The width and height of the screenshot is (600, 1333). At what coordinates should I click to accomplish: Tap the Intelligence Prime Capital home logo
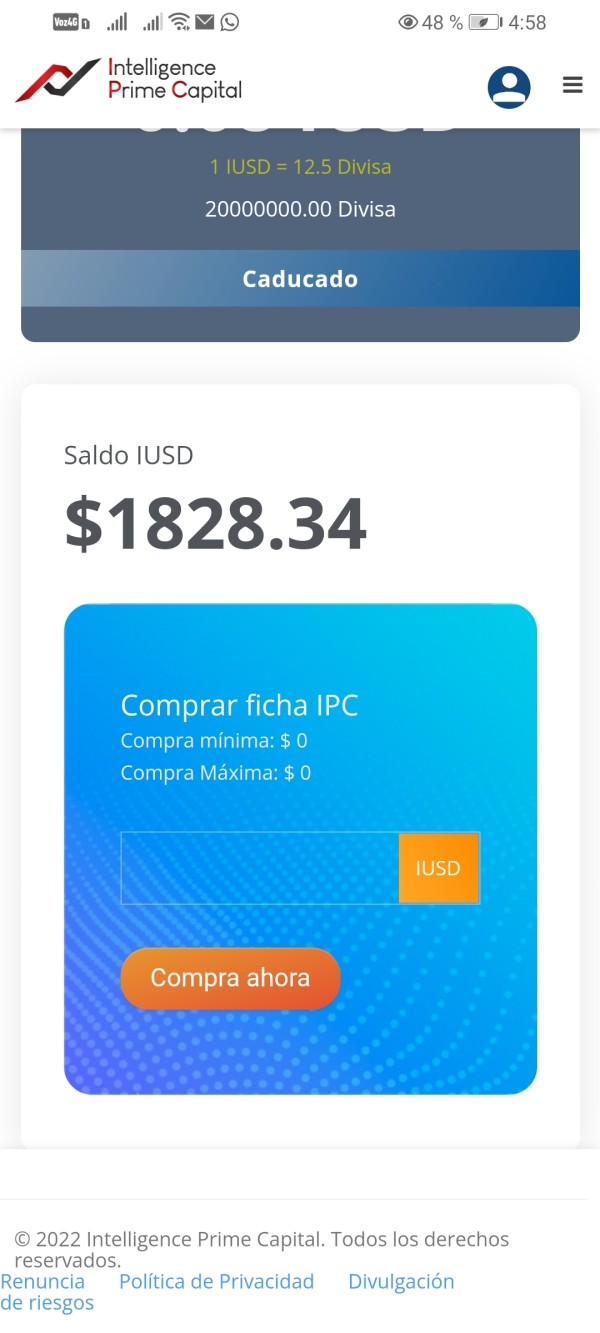[129, 79]
